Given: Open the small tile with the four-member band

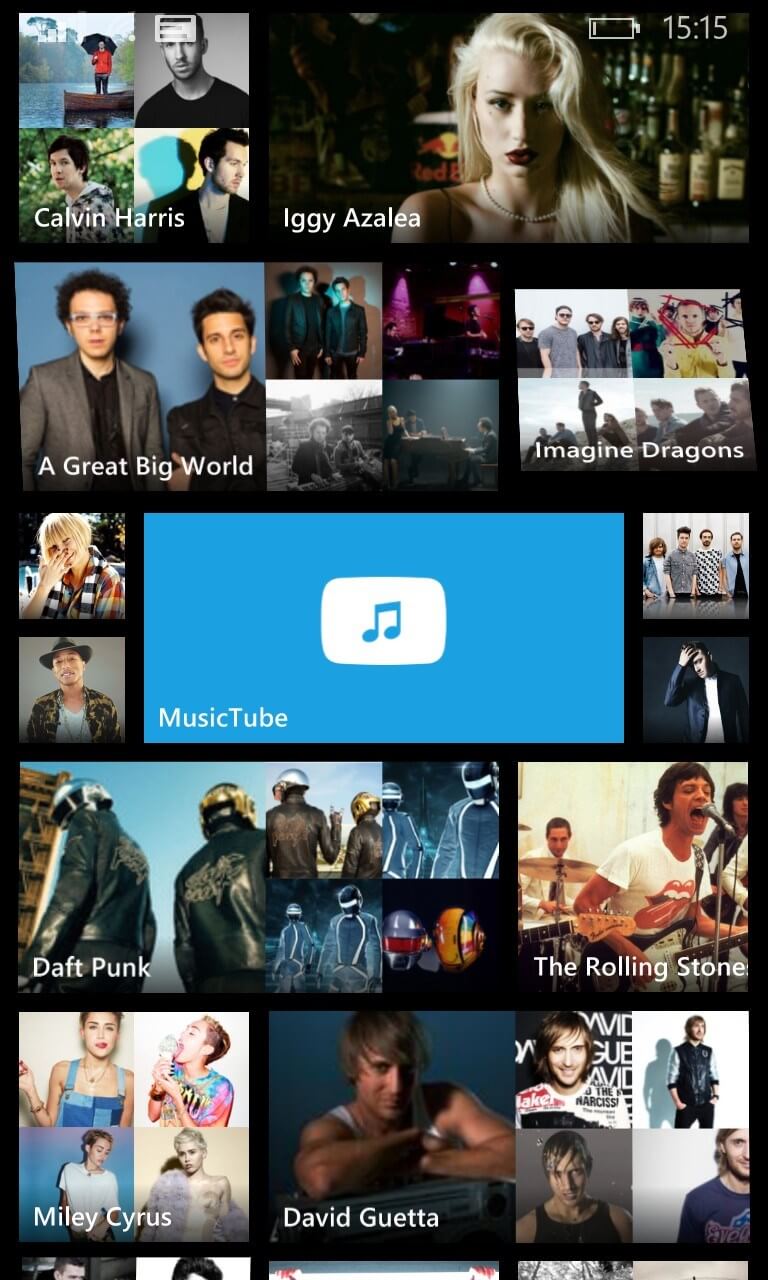Looking at the screenshot, I should (x=695, y=565).
